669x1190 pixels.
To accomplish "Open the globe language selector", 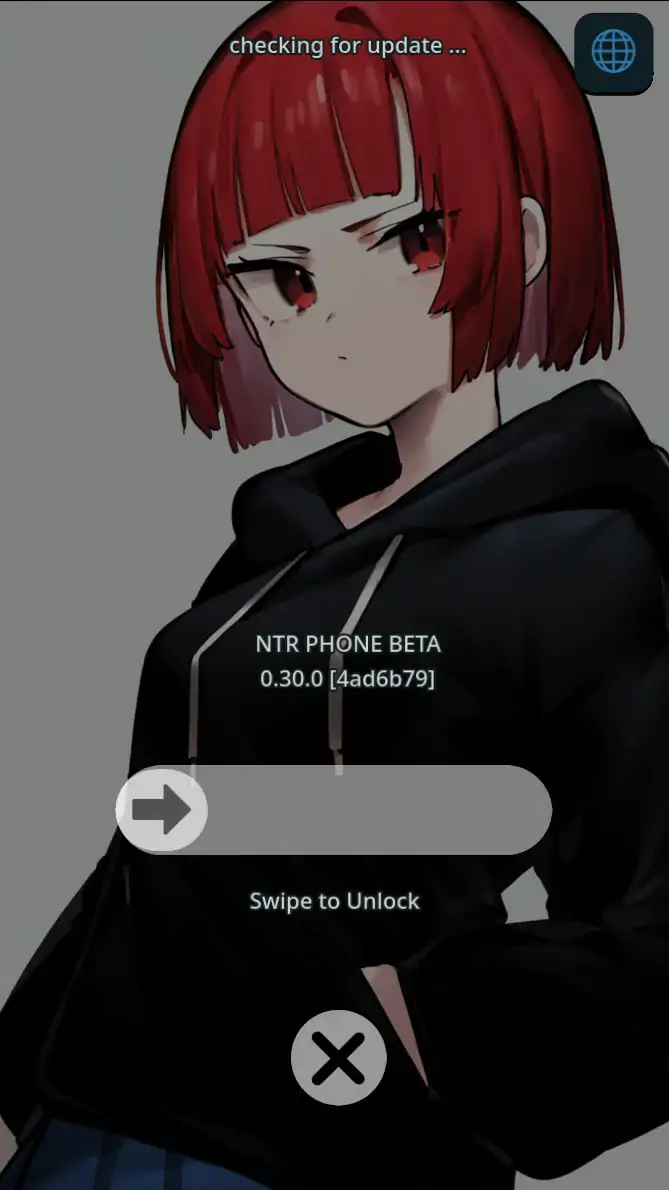I will click(613, 53).
